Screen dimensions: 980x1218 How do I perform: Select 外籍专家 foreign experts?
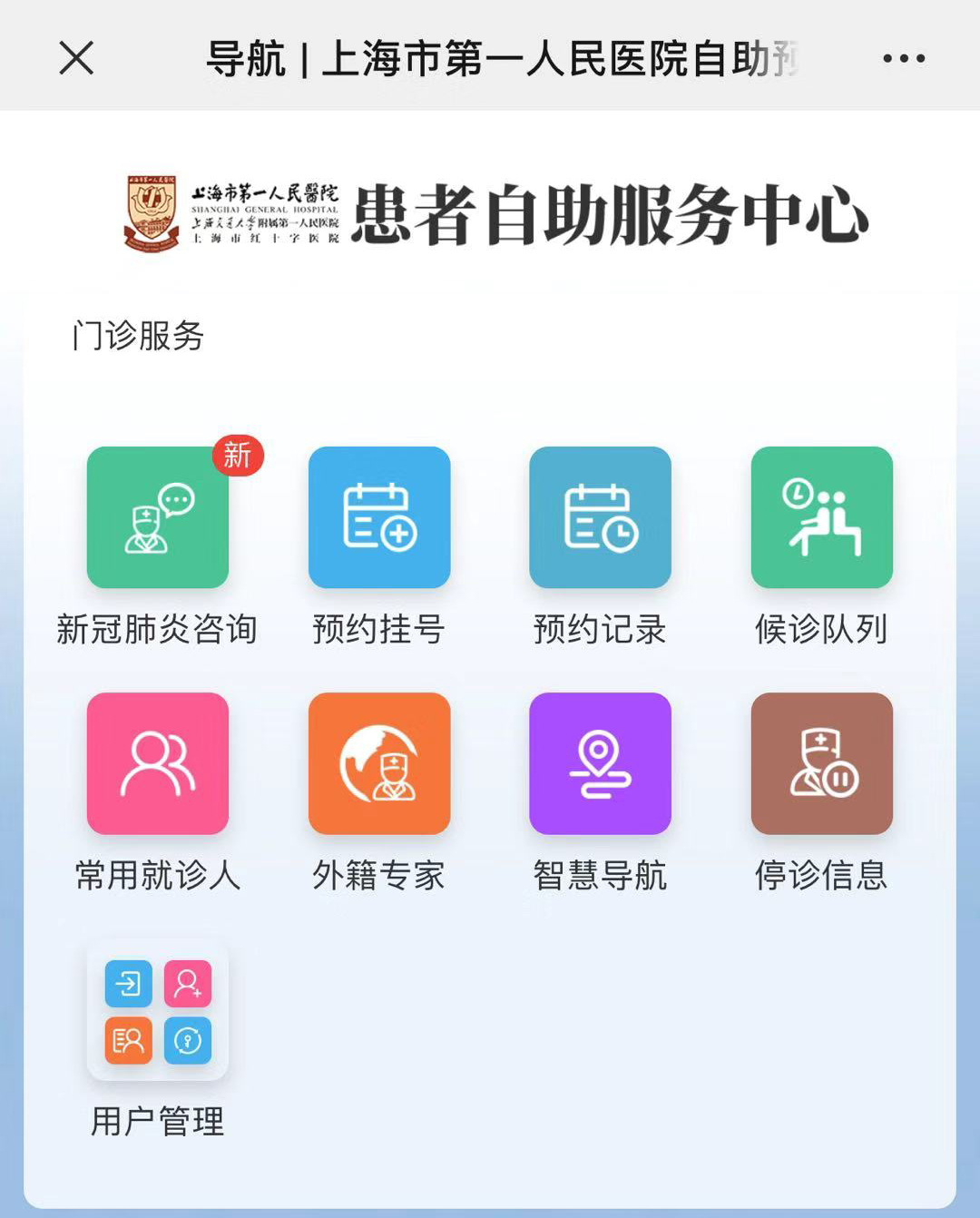tap(379, 763)
